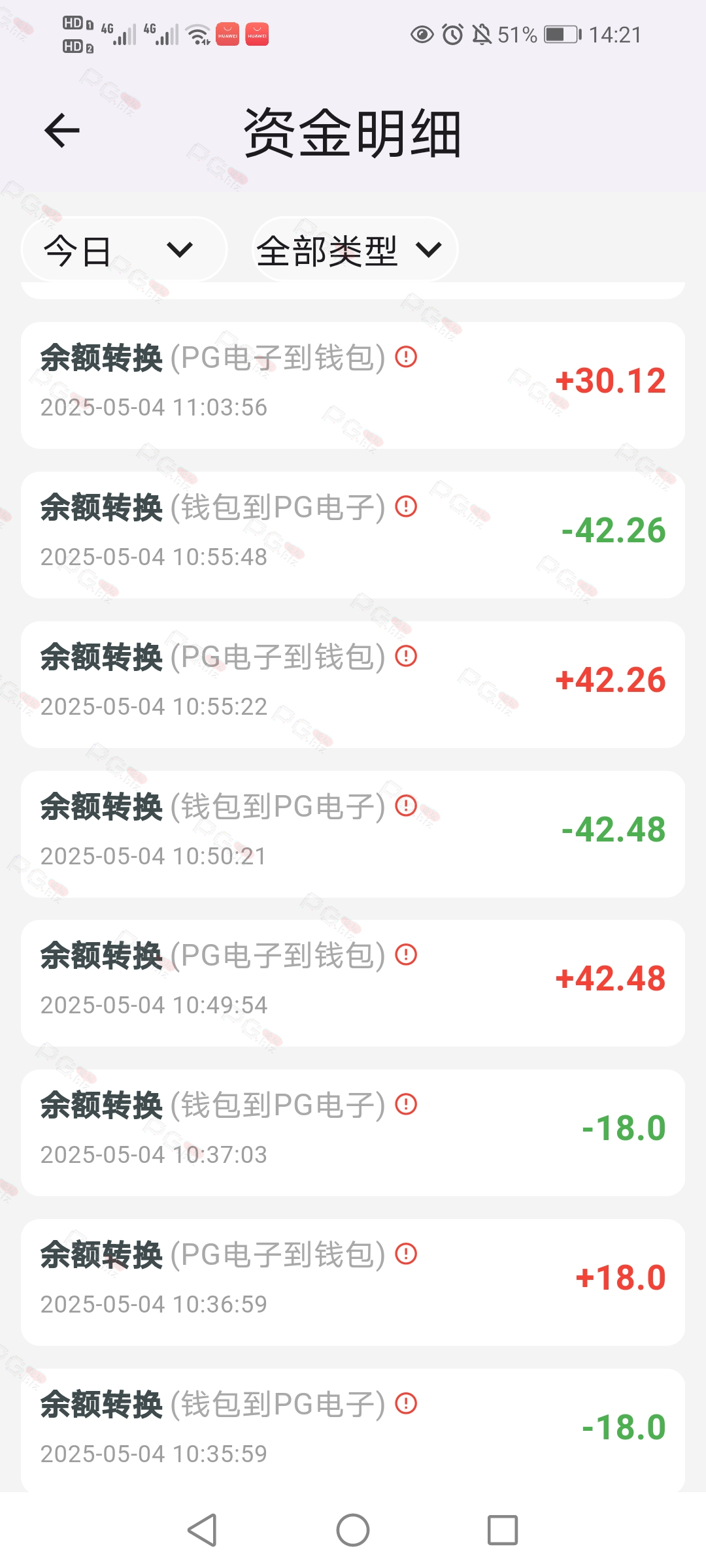Tap info icon on the 10:37:03 transfer

pyautogui.click(x=406, y=1104)
